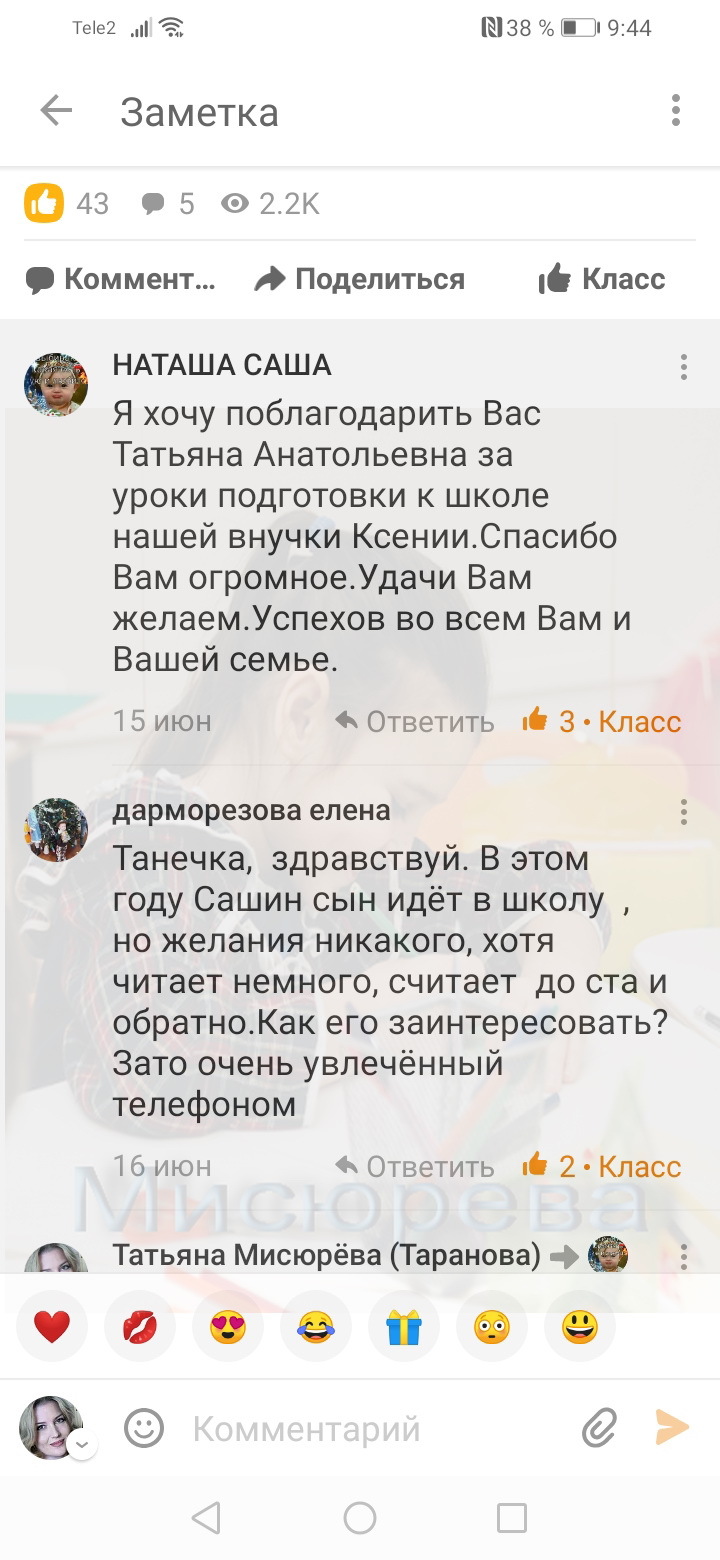Open the emoji picker by the comment field
Screen dimensions: 720x1560
coord(144,1429)
